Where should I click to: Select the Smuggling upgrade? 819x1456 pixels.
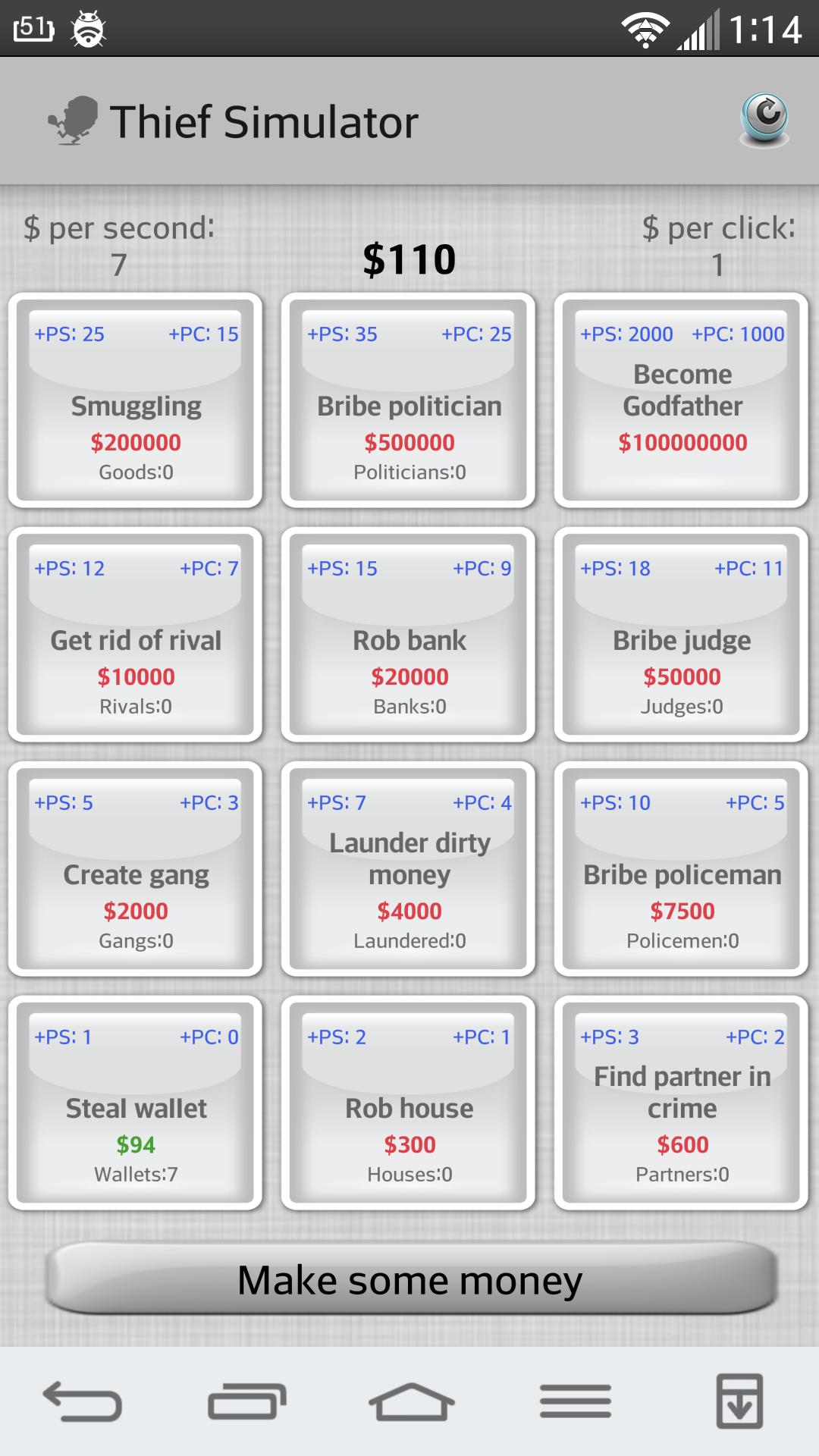[x=136, y=400]
